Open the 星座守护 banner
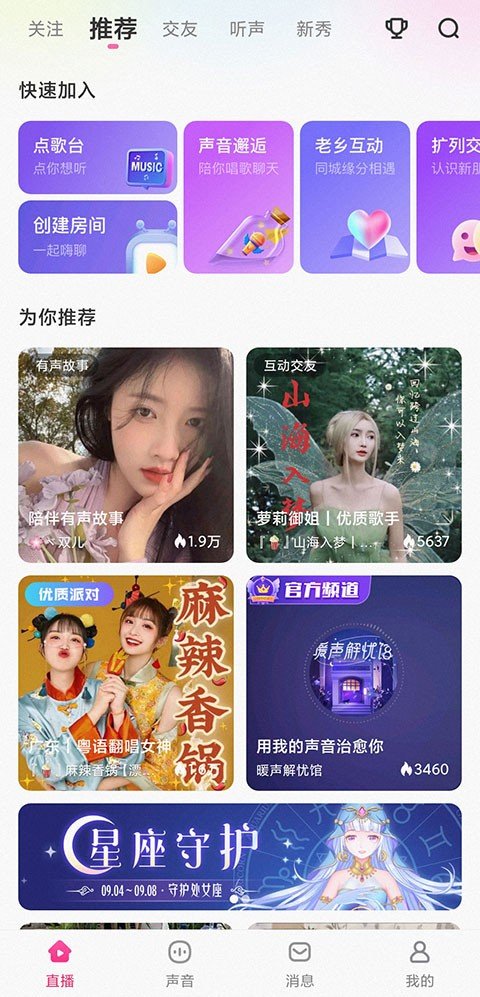The height and width of the screenshot is (997, 480). point(240,856)
